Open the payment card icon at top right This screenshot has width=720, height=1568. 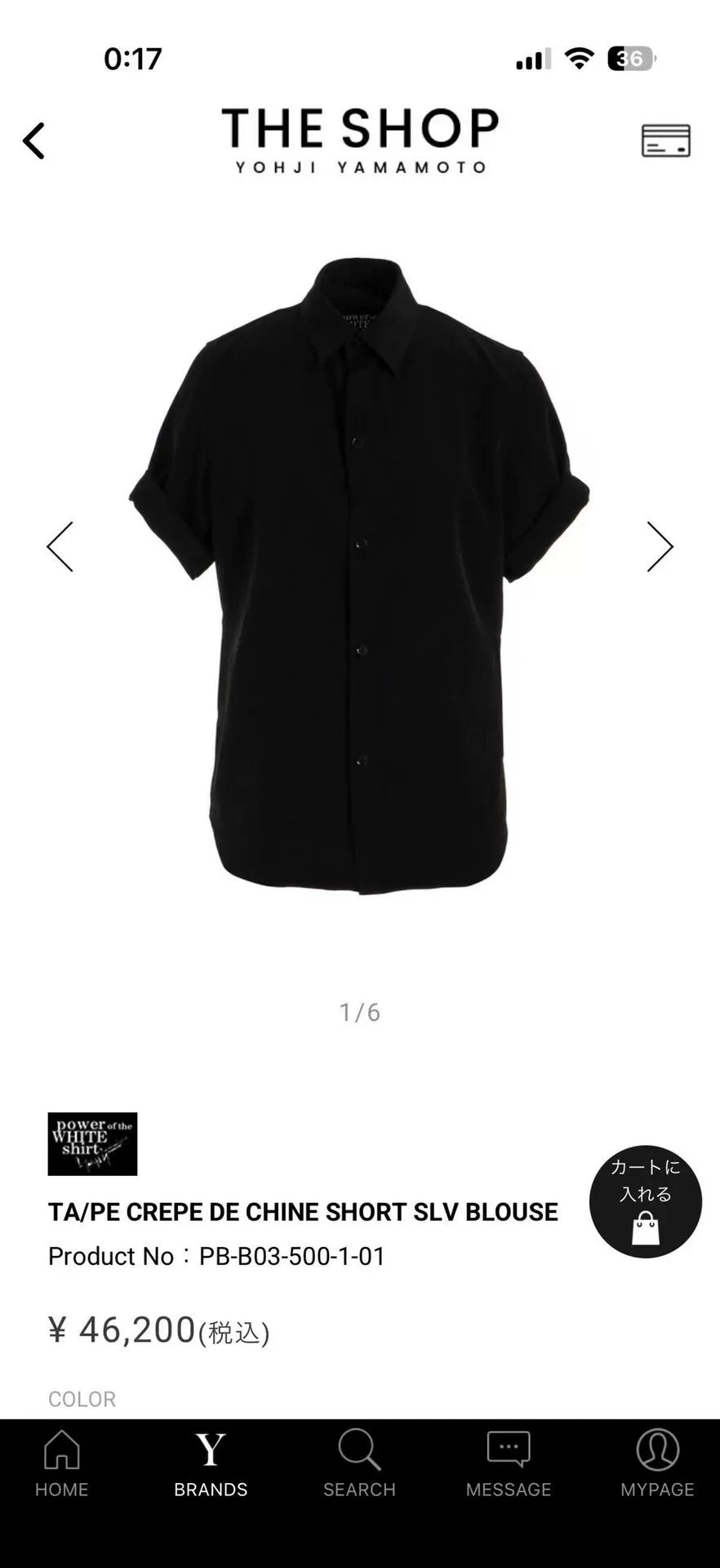(x=666, y=140)
